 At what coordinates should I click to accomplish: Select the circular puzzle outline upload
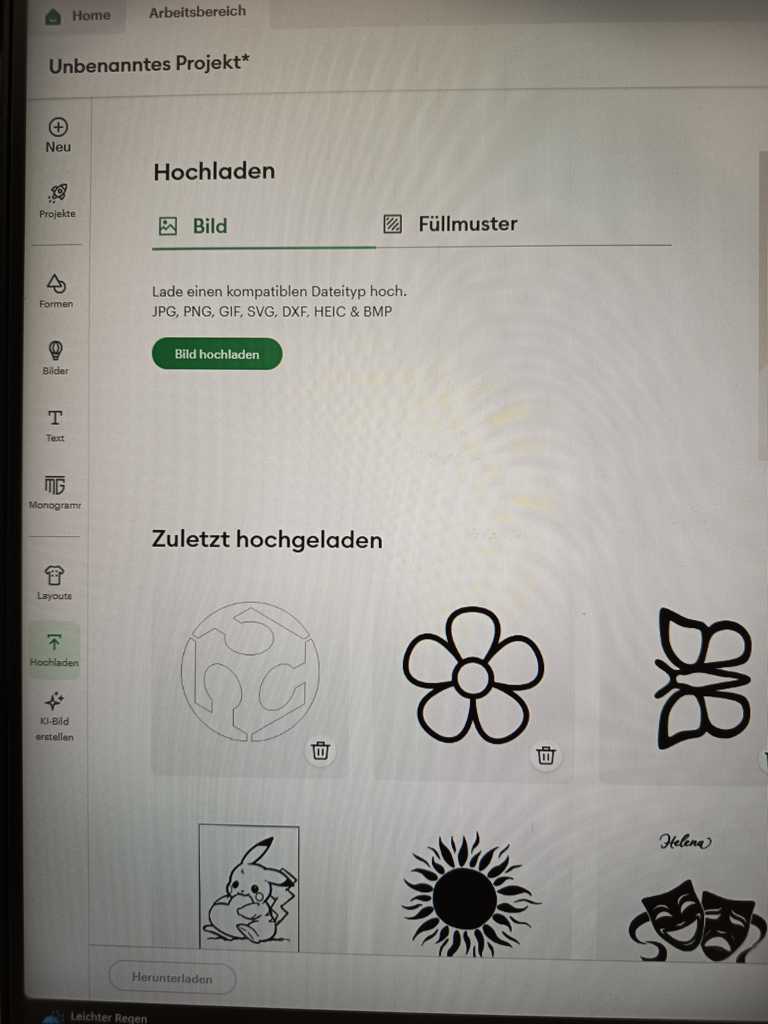249,672
